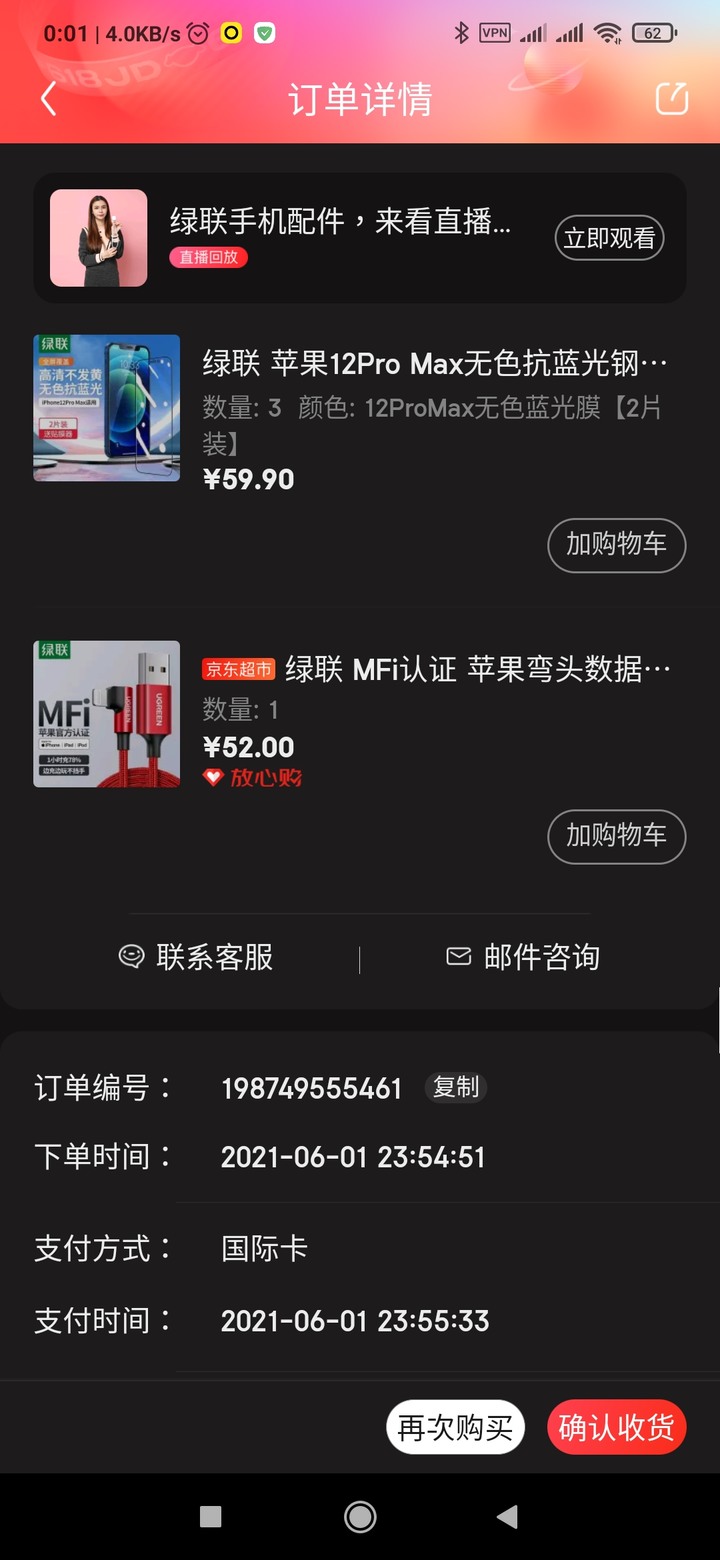Screen dimensions: 720x1560
Task: Go back from the order details page
Action: click(48, 99)
